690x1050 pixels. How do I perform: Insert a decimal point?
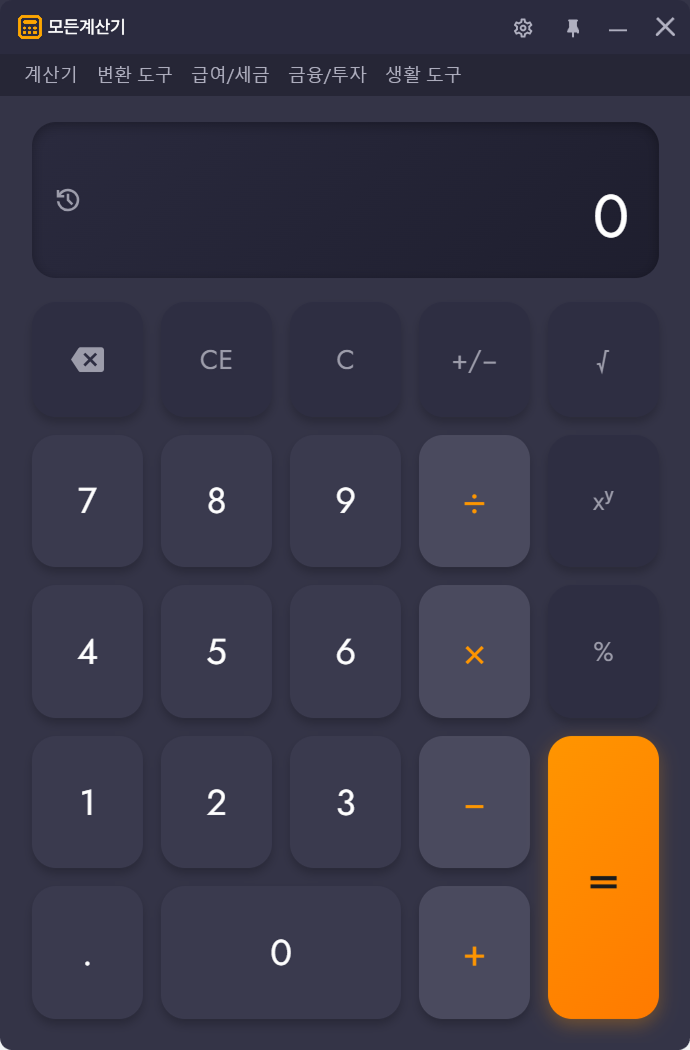point(87,953)
